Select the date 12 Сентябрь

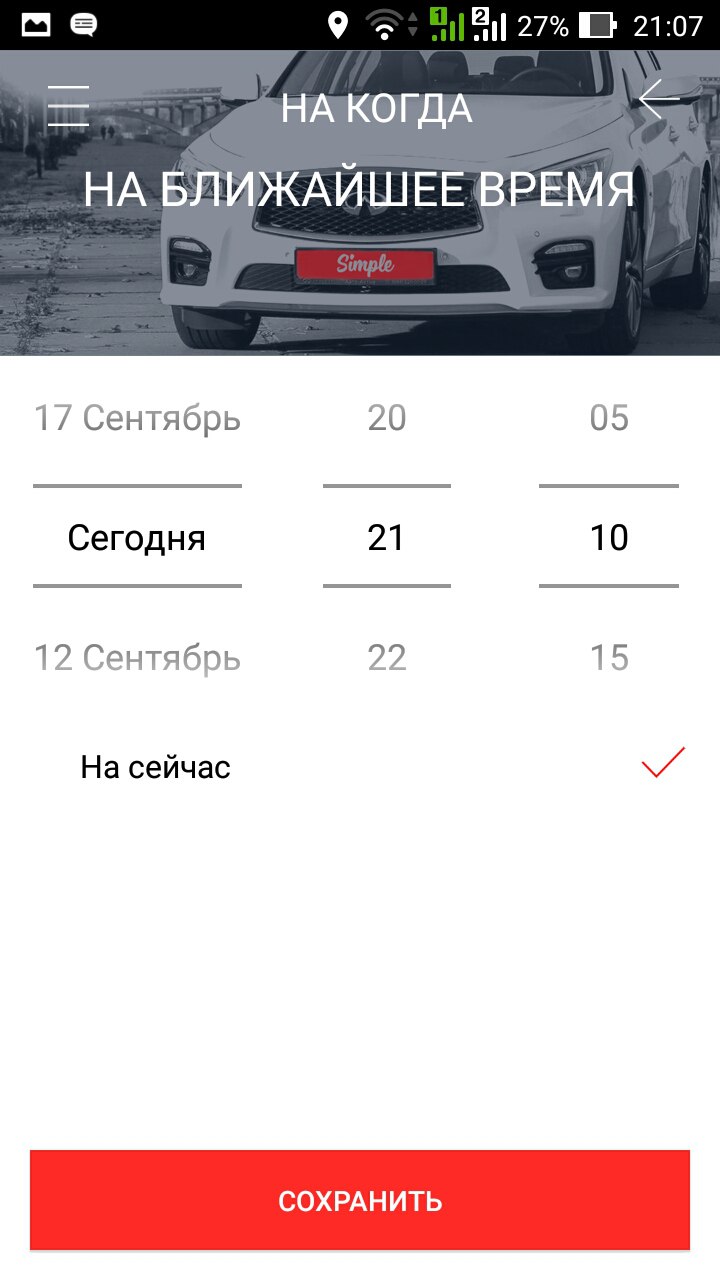point(137,658)
